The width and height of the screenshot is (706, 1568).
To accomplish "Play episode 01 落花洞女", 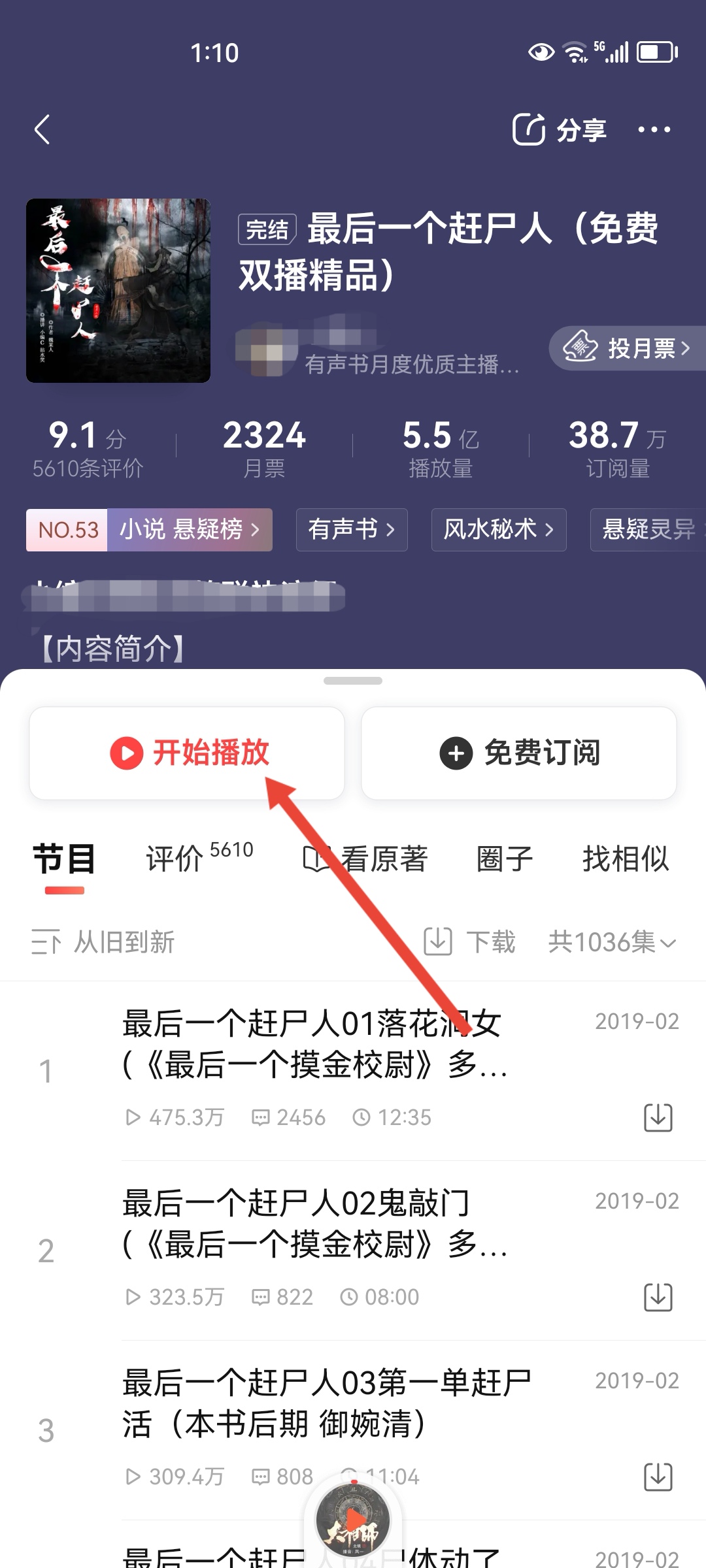I will click(314, 1044).
